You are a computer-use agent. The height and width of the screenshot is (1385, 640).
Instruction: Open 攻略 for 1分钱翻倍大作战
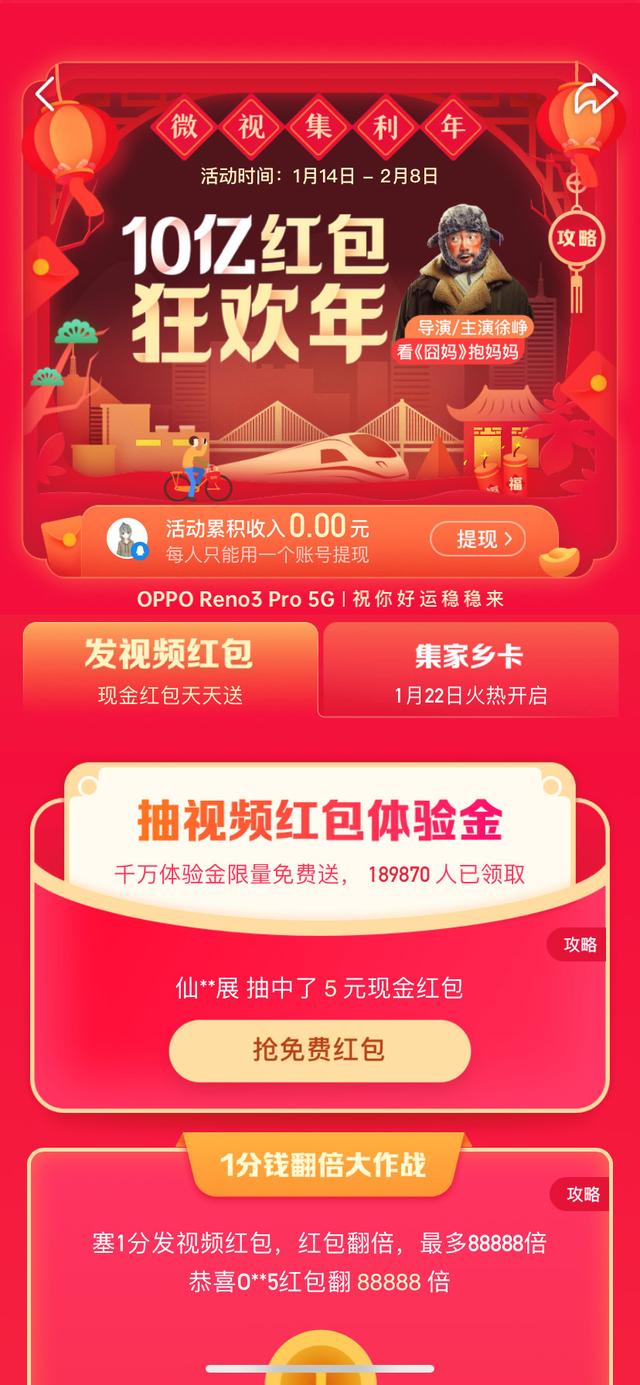tap(581, 1194)
